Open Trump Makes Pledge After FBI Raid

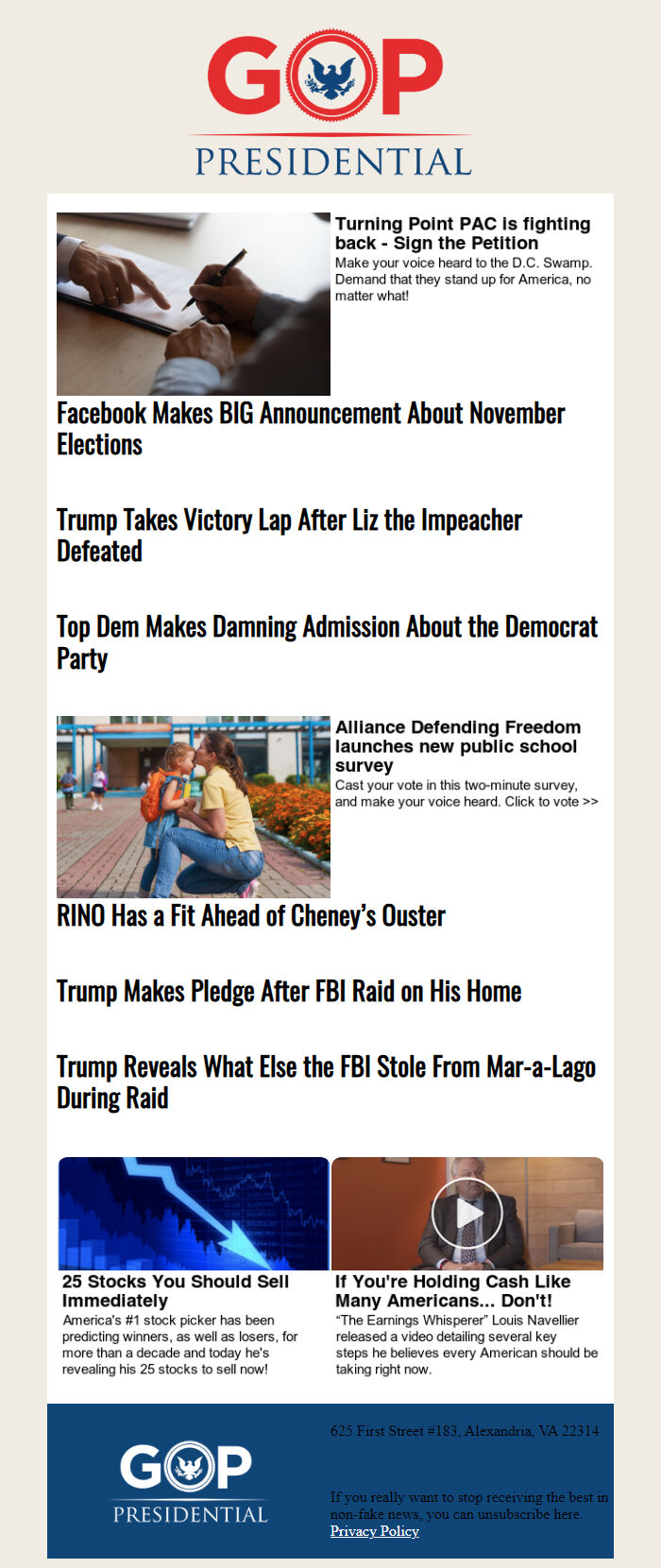pyautogui.click(x=288, y=992)
